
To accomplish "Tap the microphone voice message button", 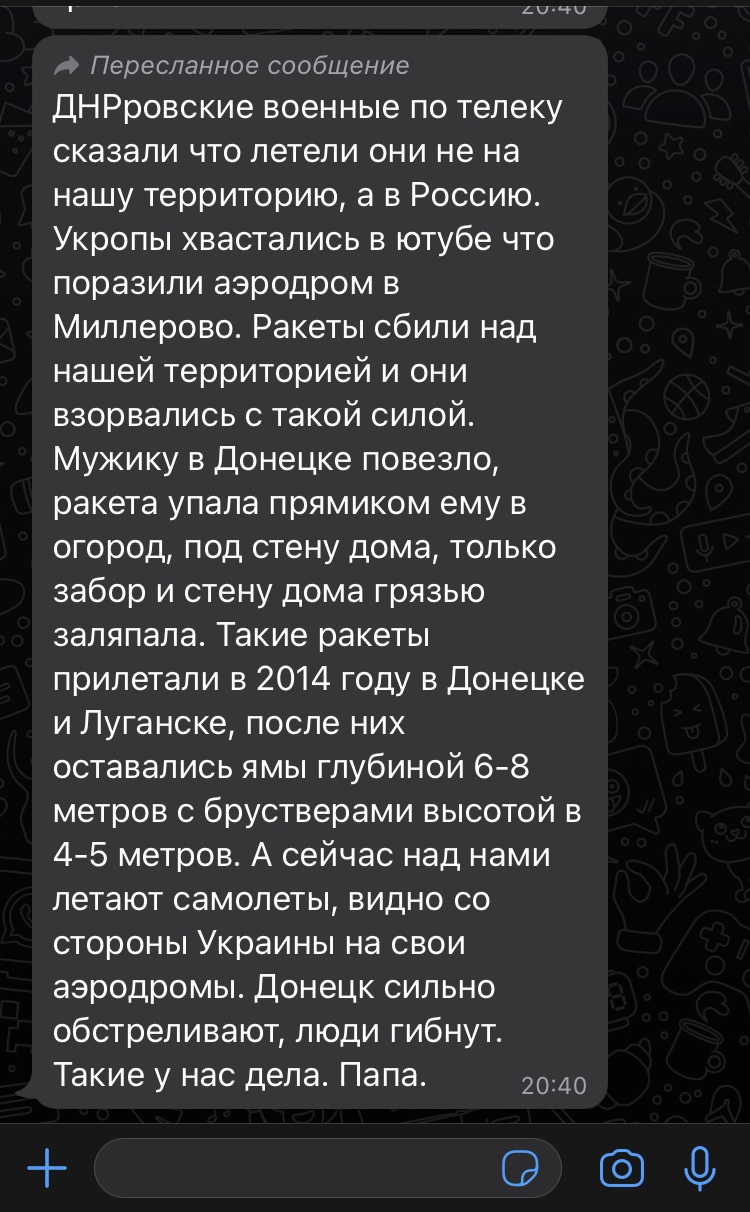I will point(701,1167).
